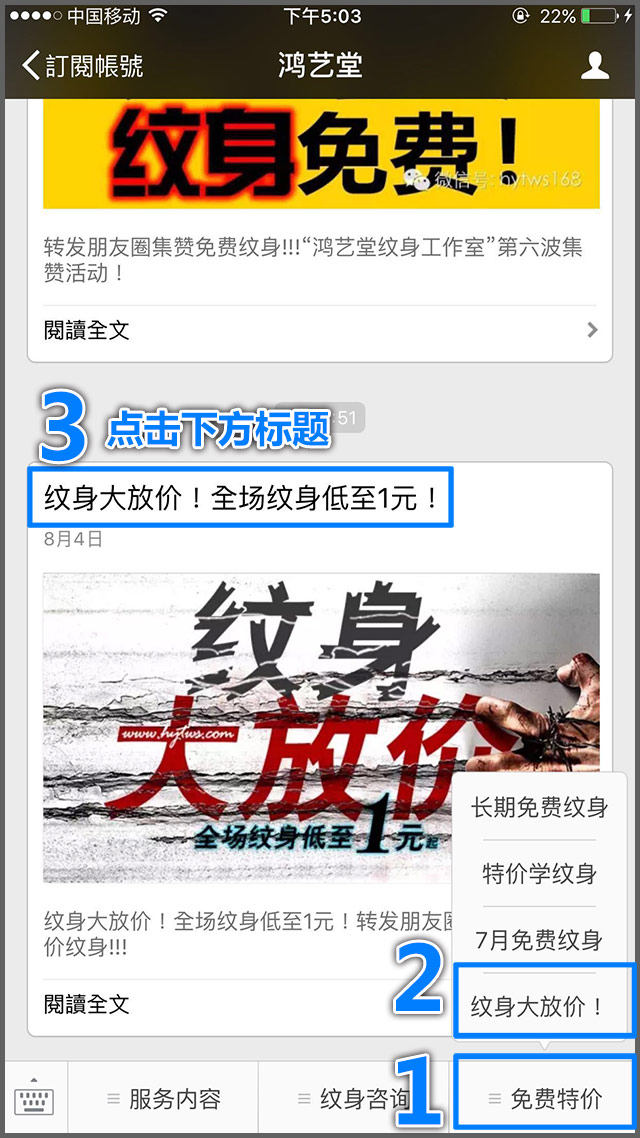Choose 特价学纹身 in the popup menu
Image resolution: width=640 pixels, height=1138 pixels.
coord(540,874)
